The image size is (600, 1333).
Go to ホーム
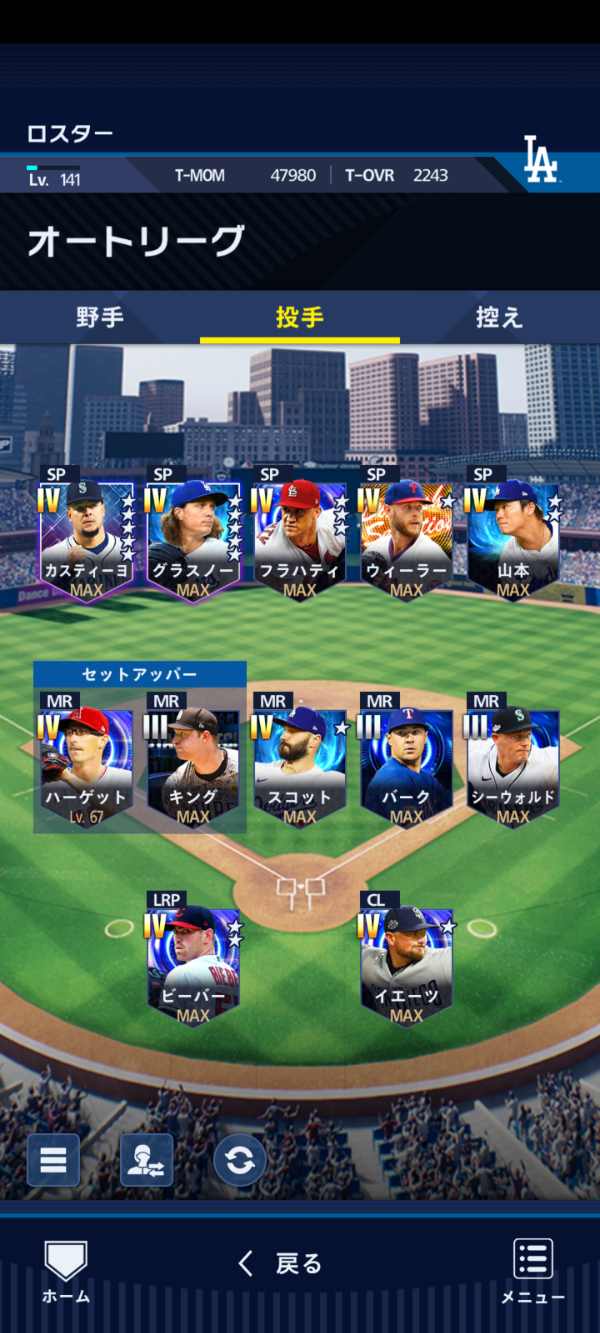pos(66,1272)
